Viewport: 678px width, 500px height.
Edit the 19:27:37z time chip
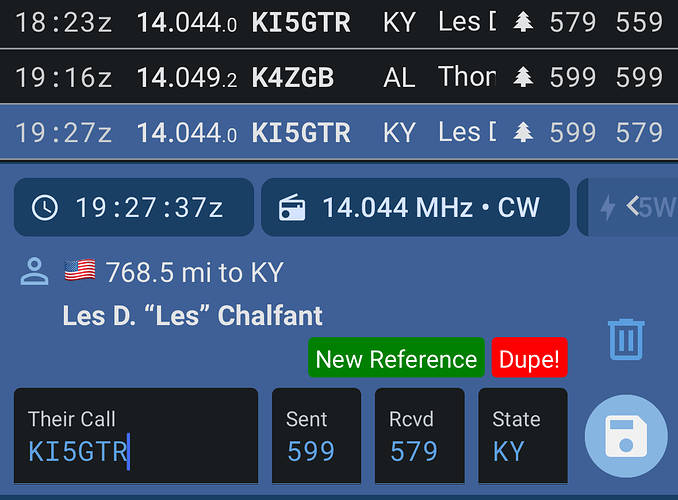pyautogui.click(x=133, y=208)
